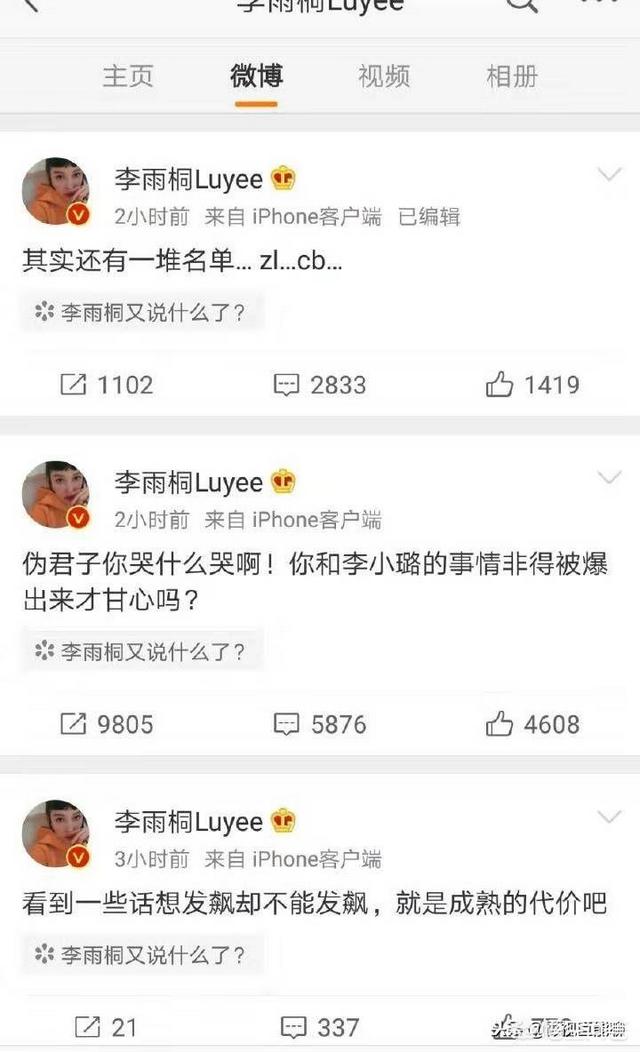Screen dimensions: 640x1052
Task: Open comments on the 一堆名单 post
Action: pyautogui.click(x=320, y=385)
